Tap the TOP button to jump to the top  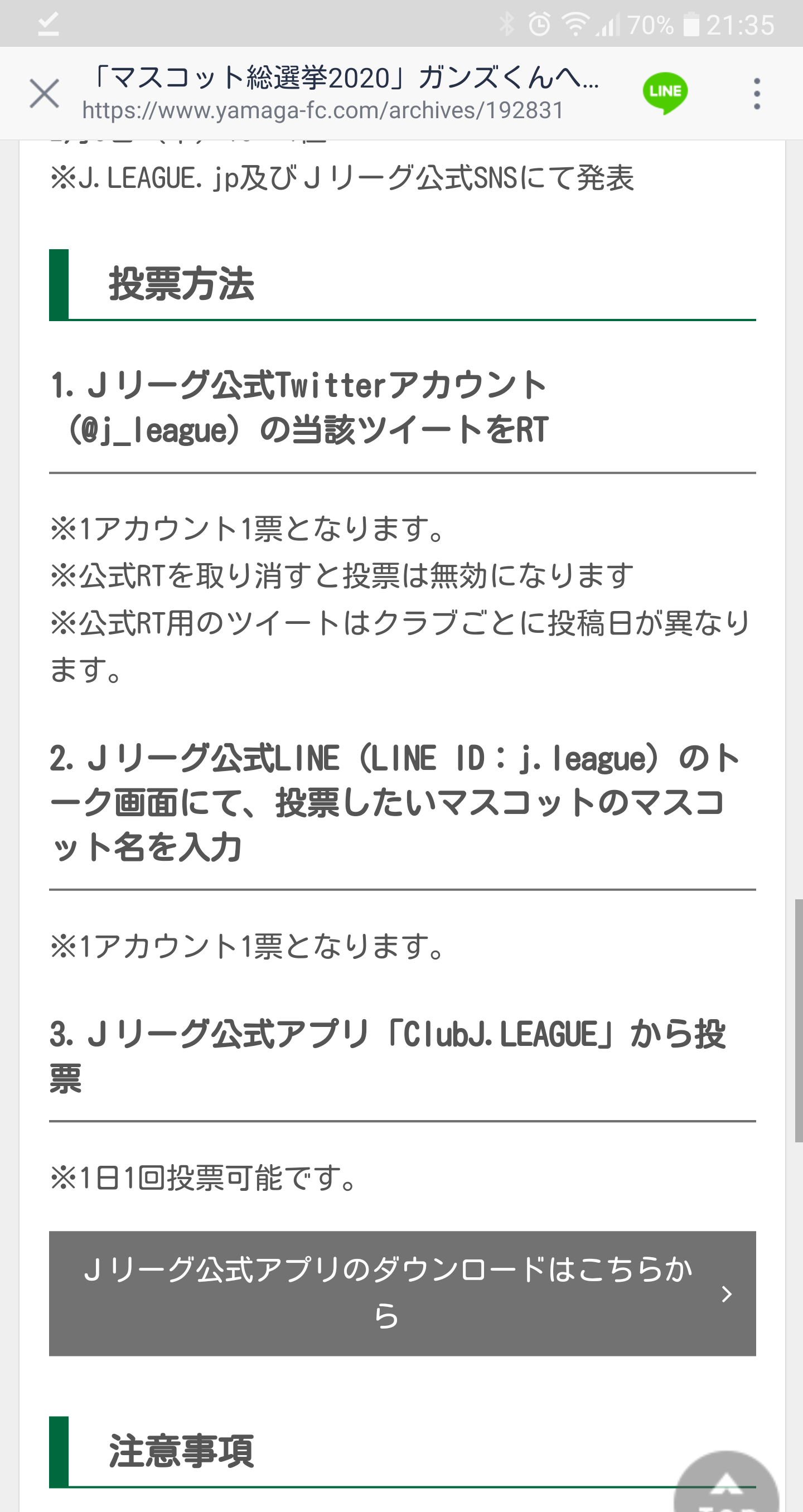[x=727, y=1482]
